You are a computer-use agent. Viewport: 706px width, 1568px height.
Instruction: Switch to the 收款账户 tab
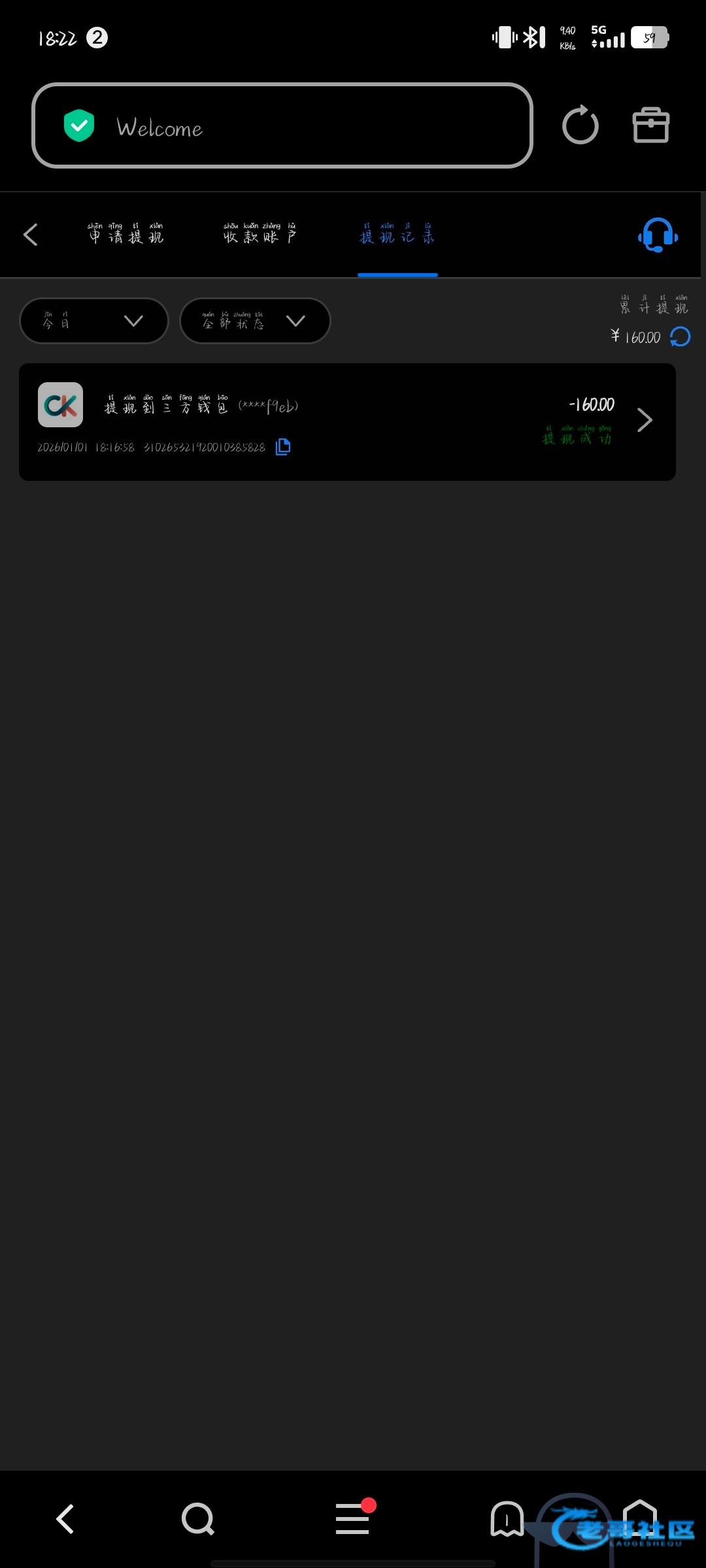click(x=260, y=235)
